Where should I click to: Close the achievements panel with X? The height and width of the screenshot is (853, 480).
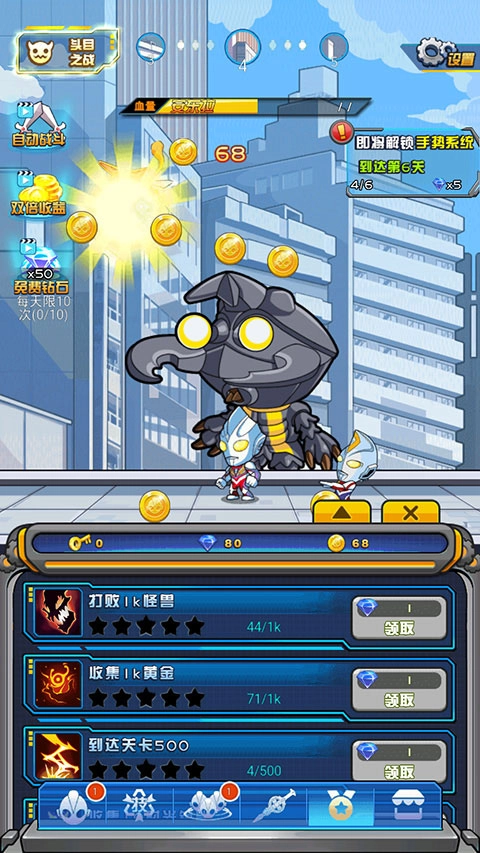click(410, 512)
